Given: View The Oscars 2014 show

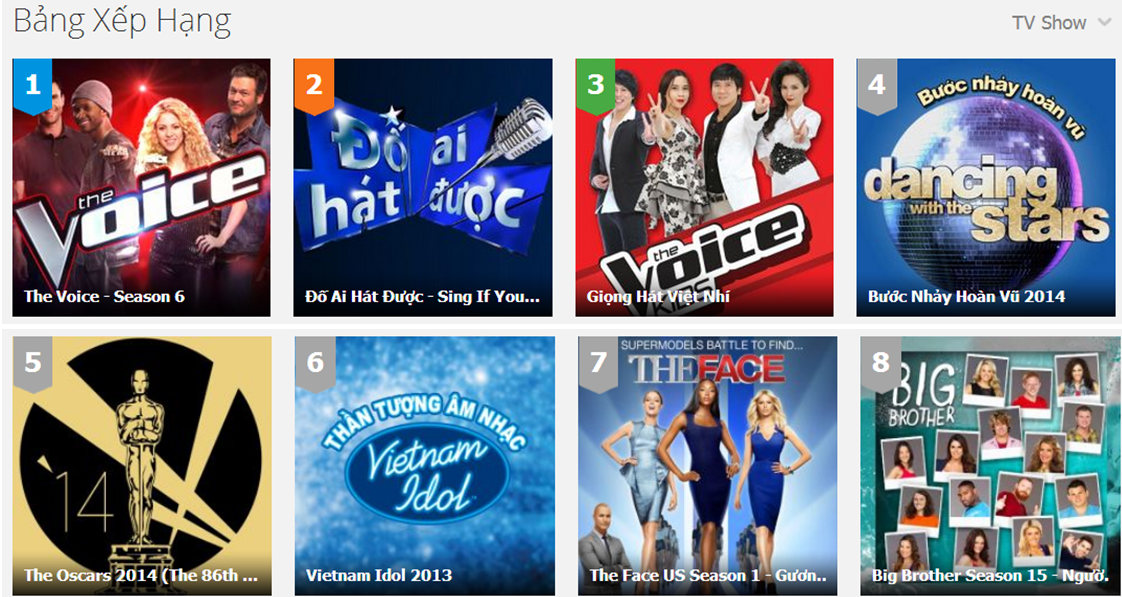Looking at the screenshot, I should click(x=141, y=465).
